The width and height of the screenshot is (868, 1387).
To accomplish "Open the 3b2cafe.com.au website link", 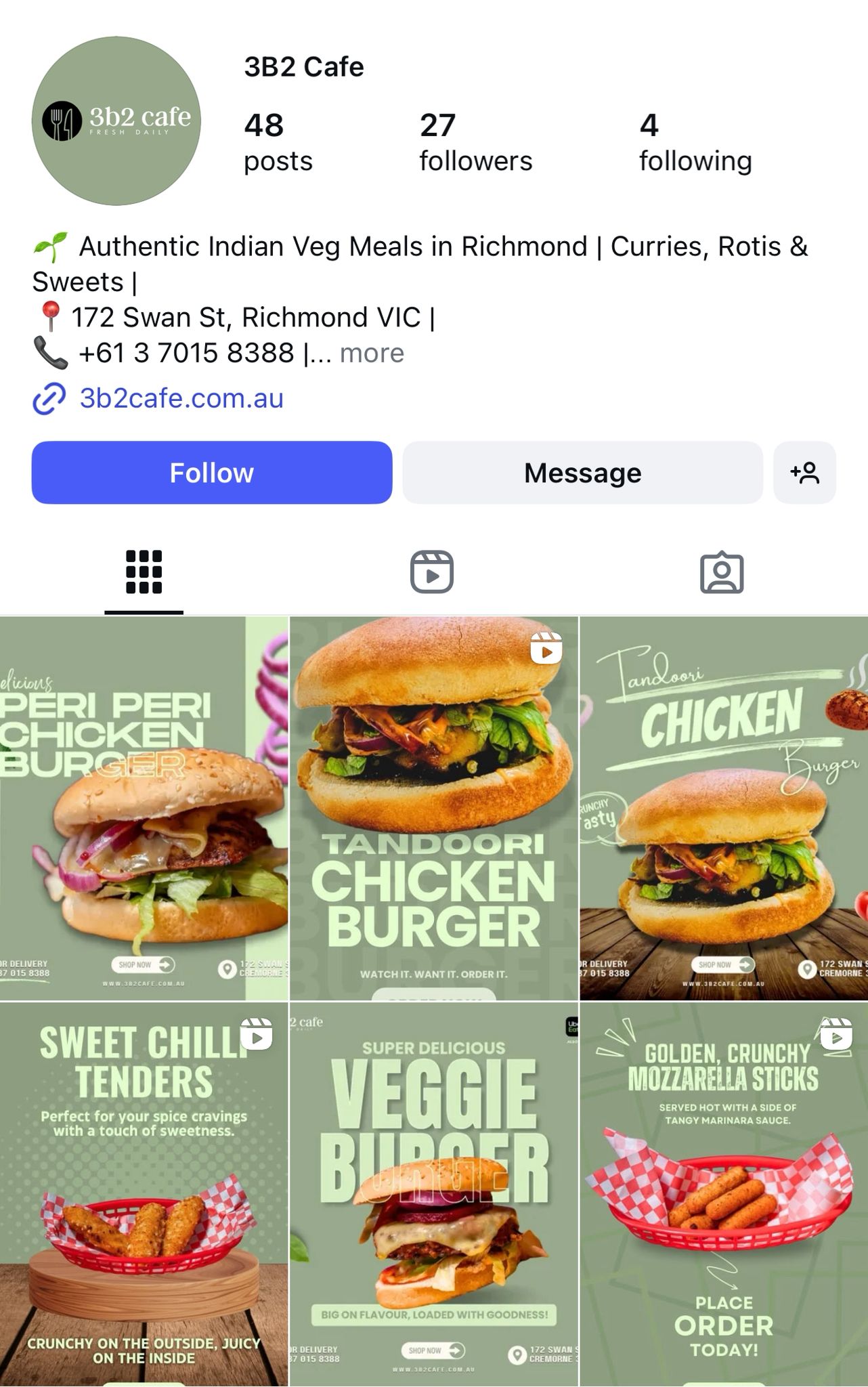I will coord(181,398).
